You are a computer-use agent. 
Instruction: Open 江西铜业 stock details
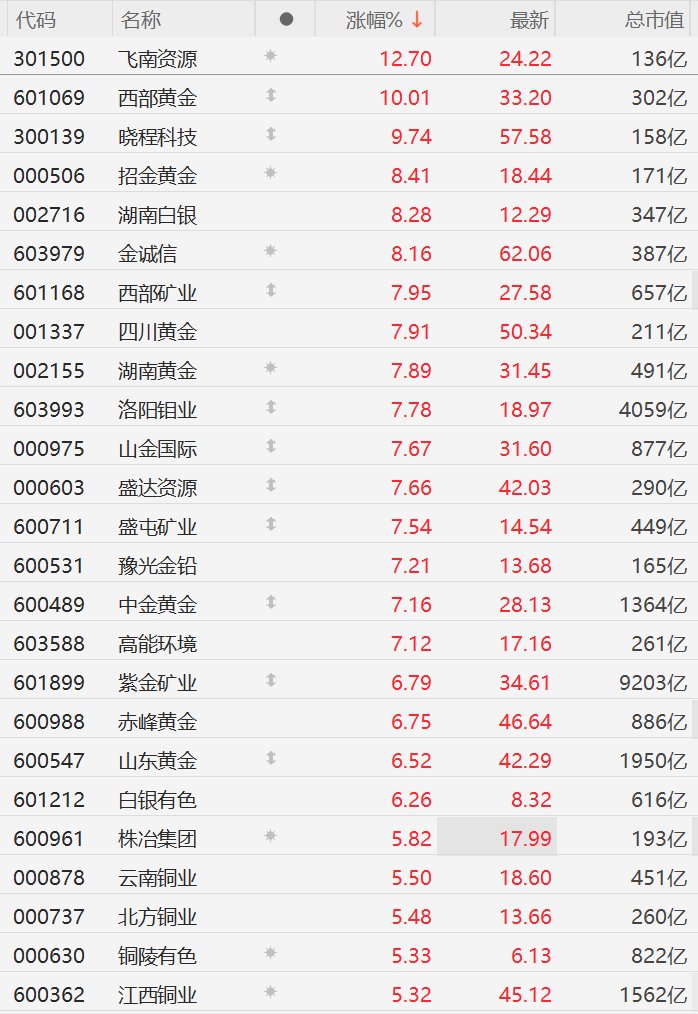pyautogui.click(x=157, y=995)
